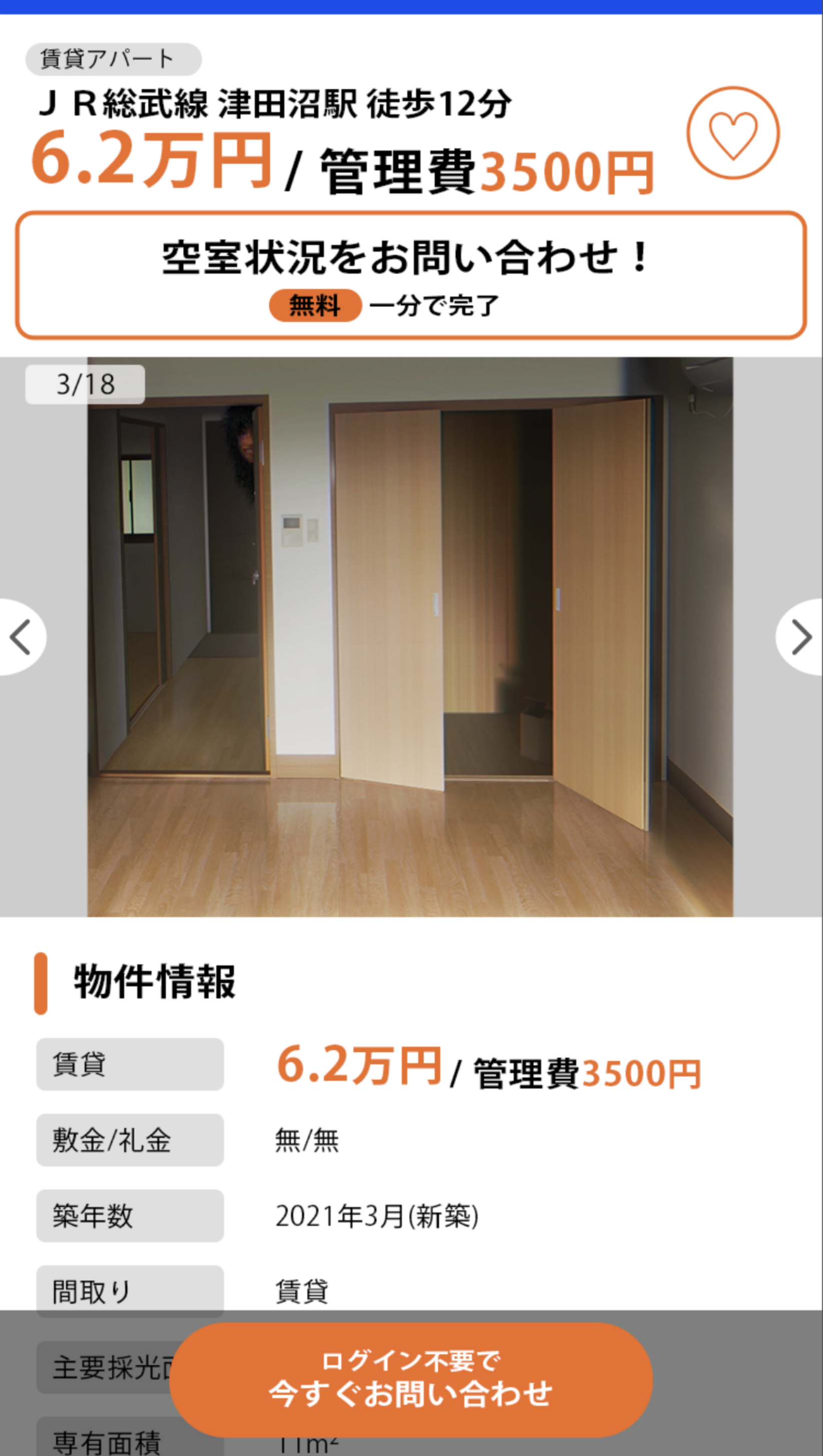Show the previous property photo

[x=22, y=637]
